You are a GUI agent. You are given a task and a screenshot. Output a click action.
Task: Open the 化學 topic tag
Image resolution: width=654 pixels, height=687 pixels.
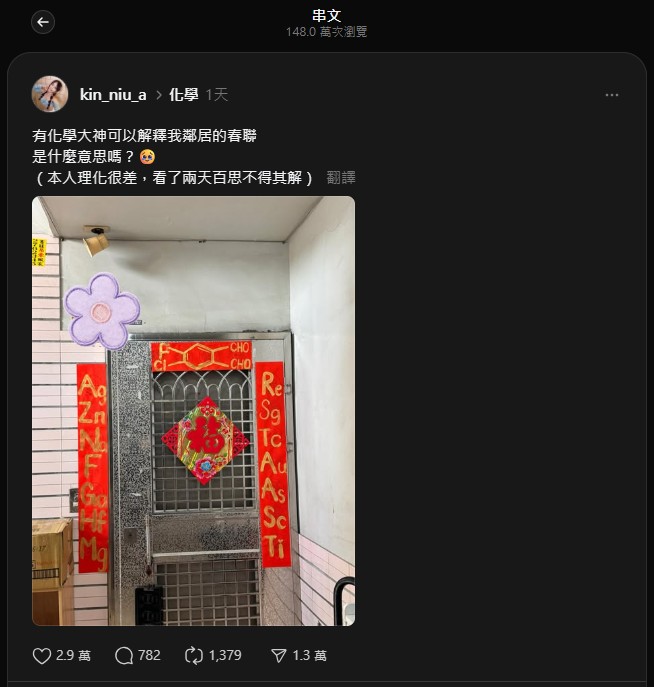[183, 95]
